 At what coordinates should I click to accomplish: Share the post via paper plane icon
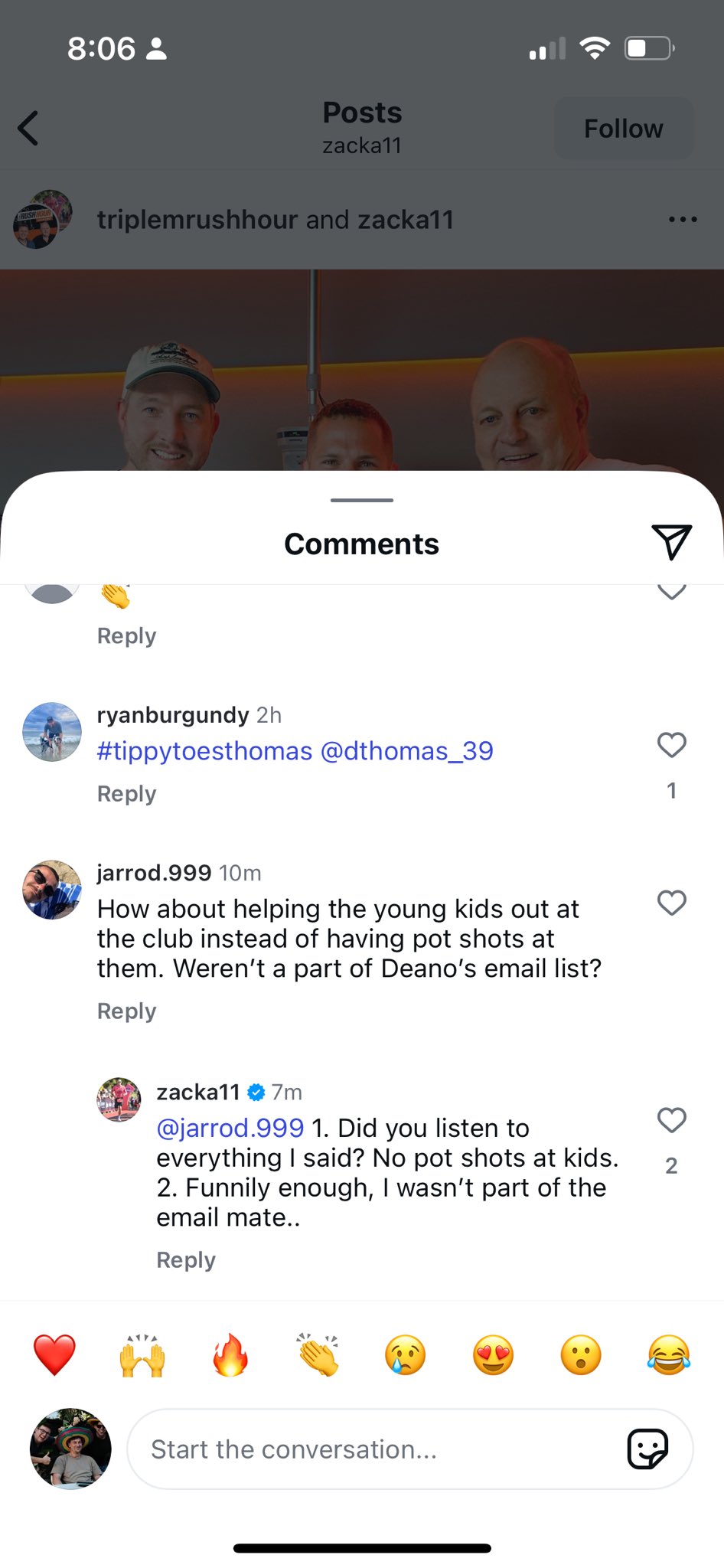coord(671,542)
